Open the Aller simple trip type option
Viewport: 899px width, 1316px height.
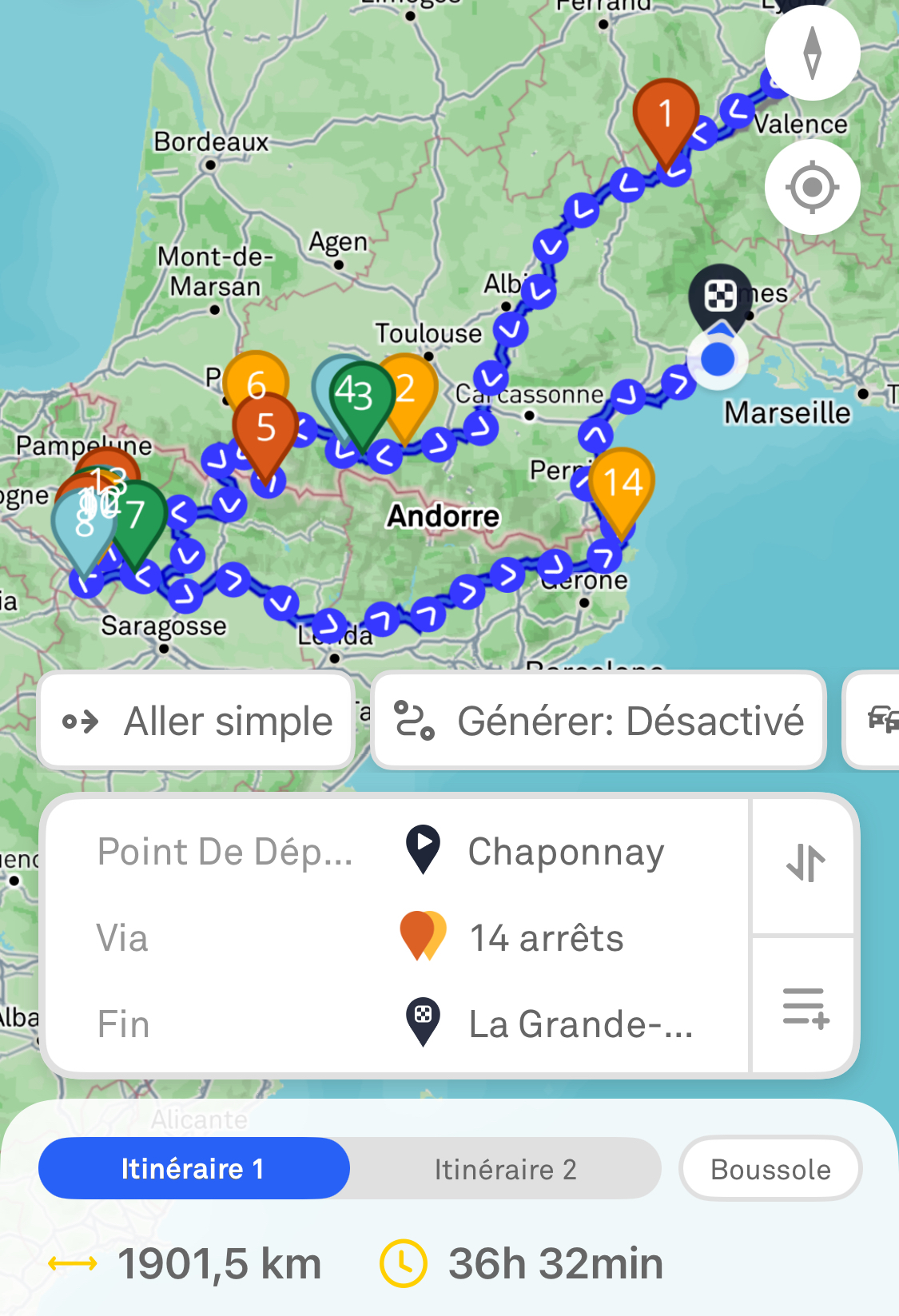197,721
